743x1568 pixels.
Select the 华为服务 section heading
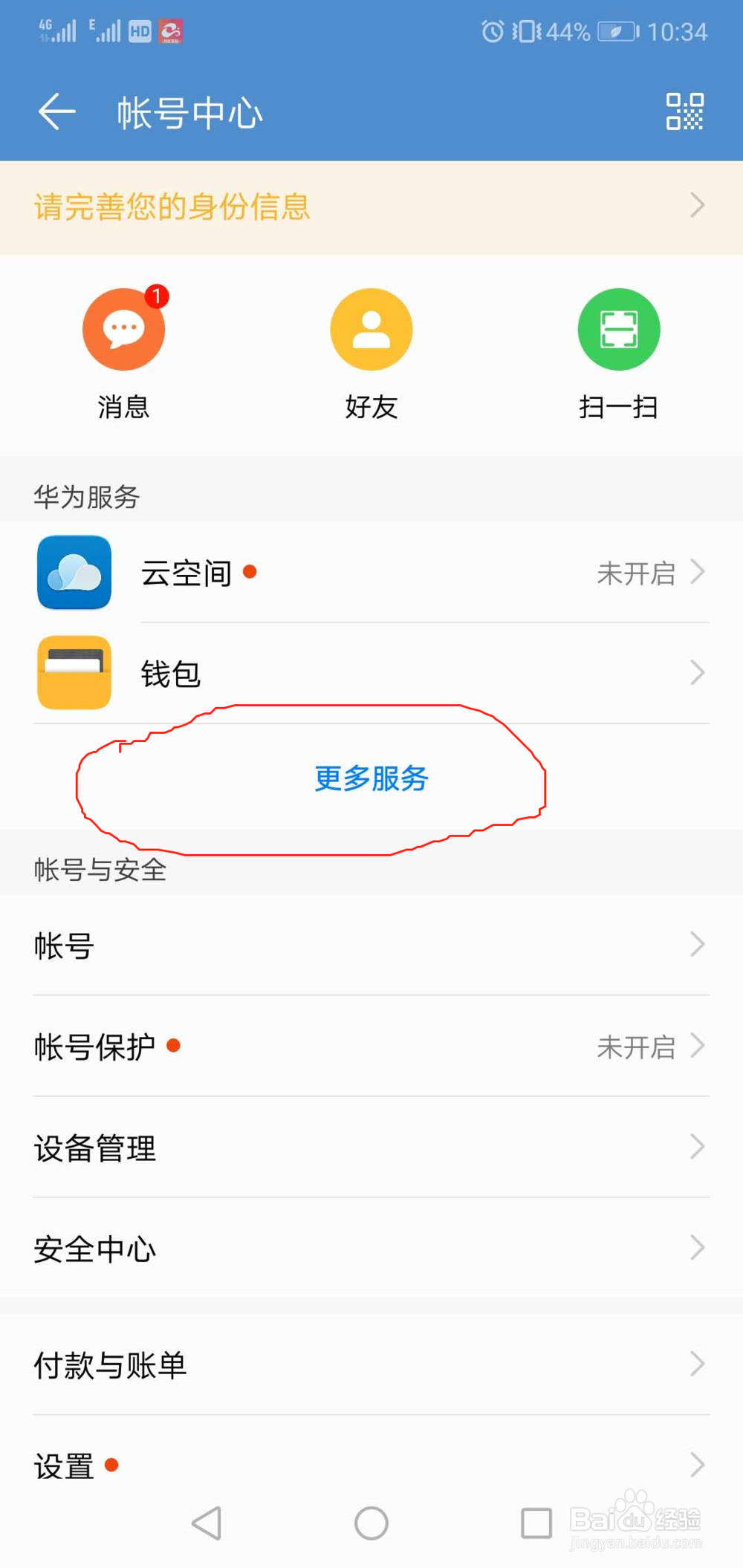(87, 498)
